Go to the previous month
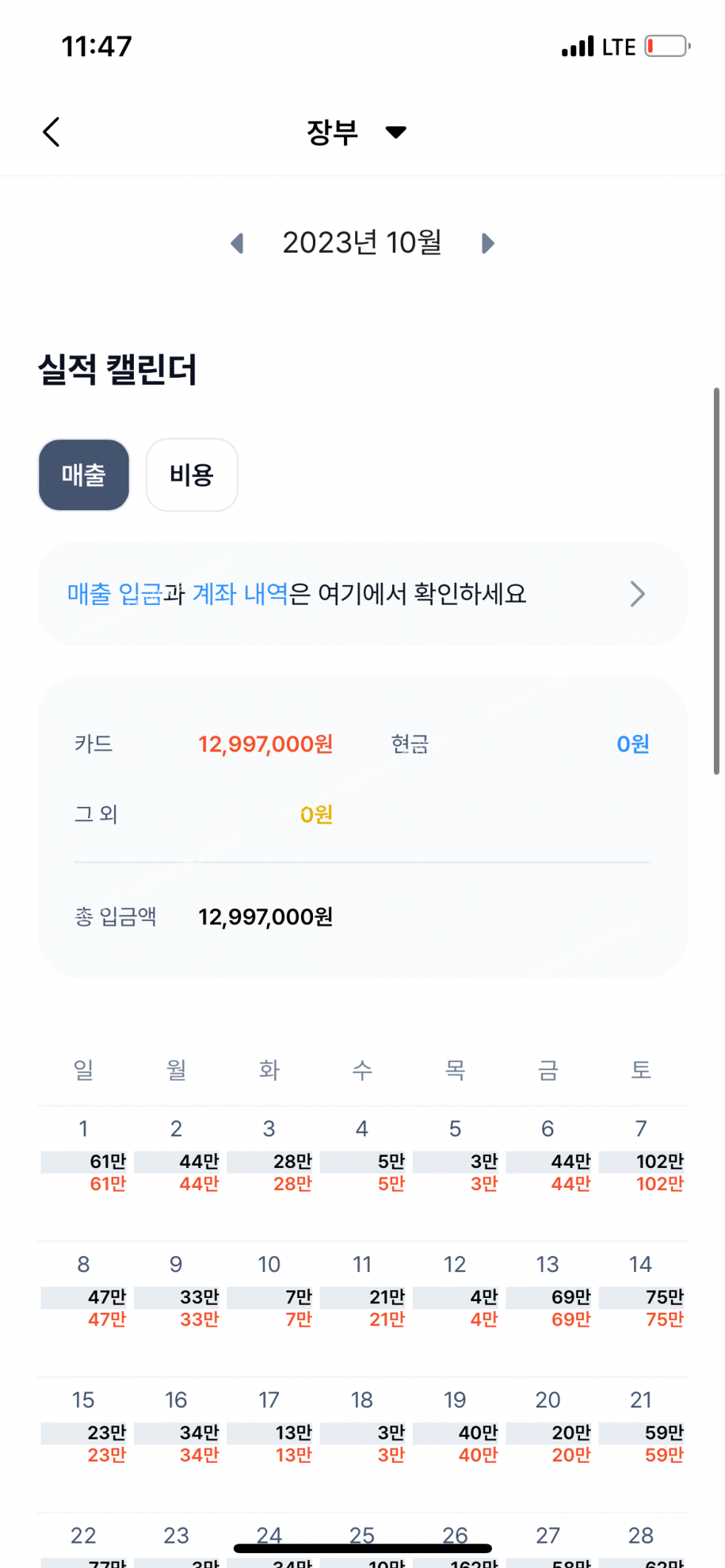 pyautogui.click(x=237, y=243)
